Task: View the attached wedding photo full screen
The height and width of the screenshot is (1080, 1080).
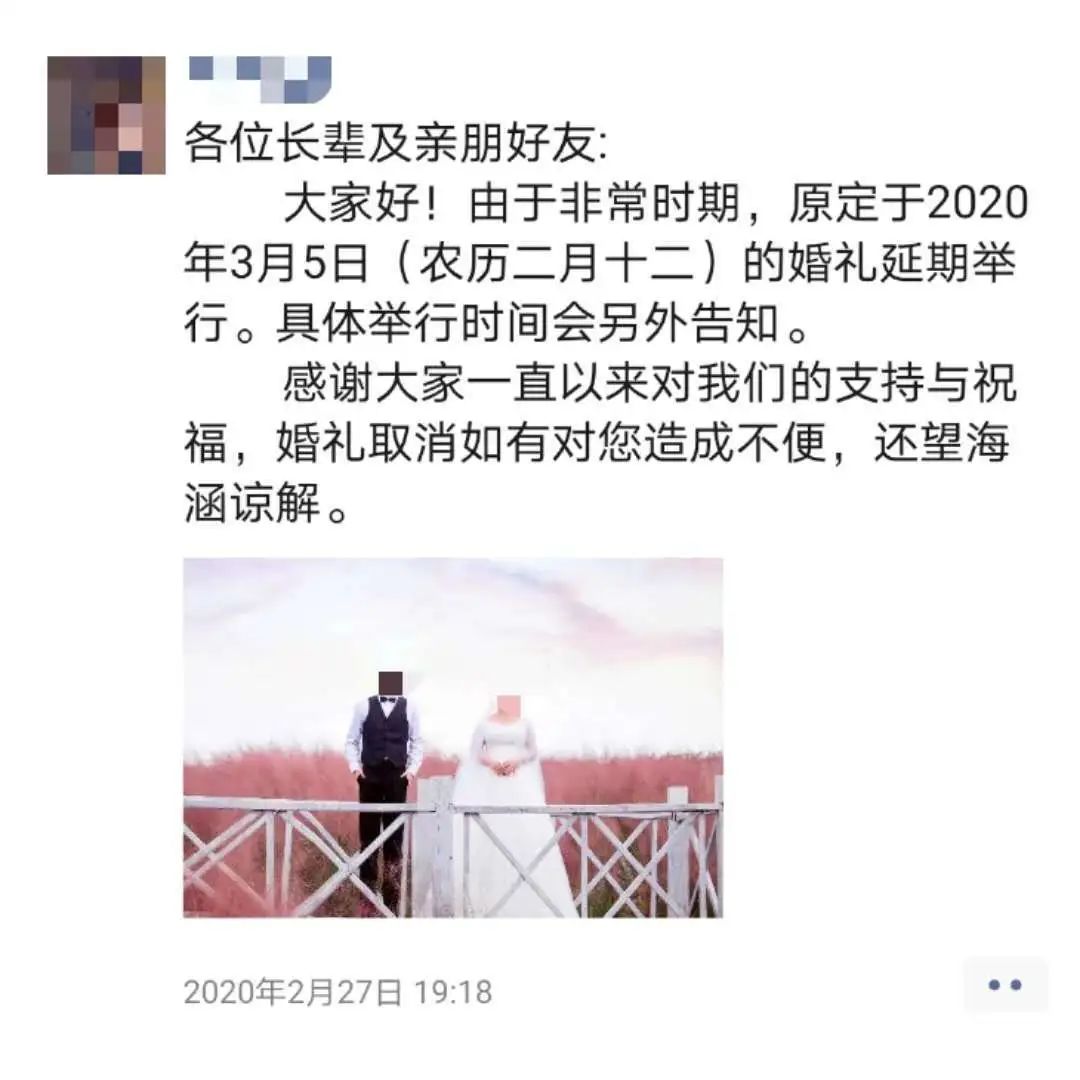Action: (452, 737)
